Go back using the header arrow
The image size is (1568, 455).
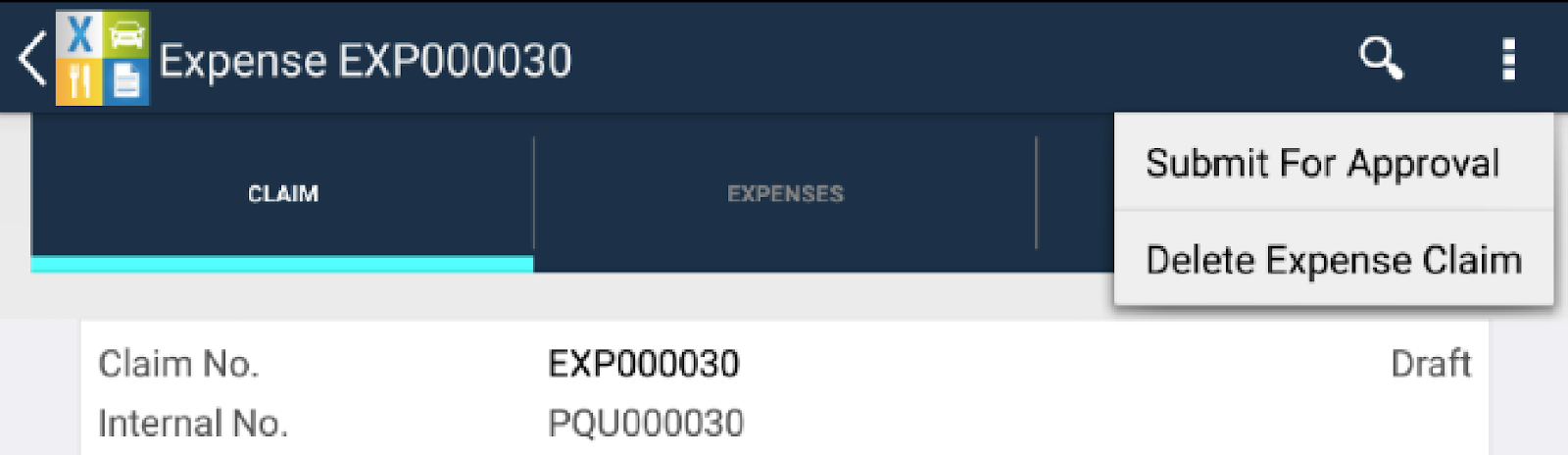pos(32,59)
